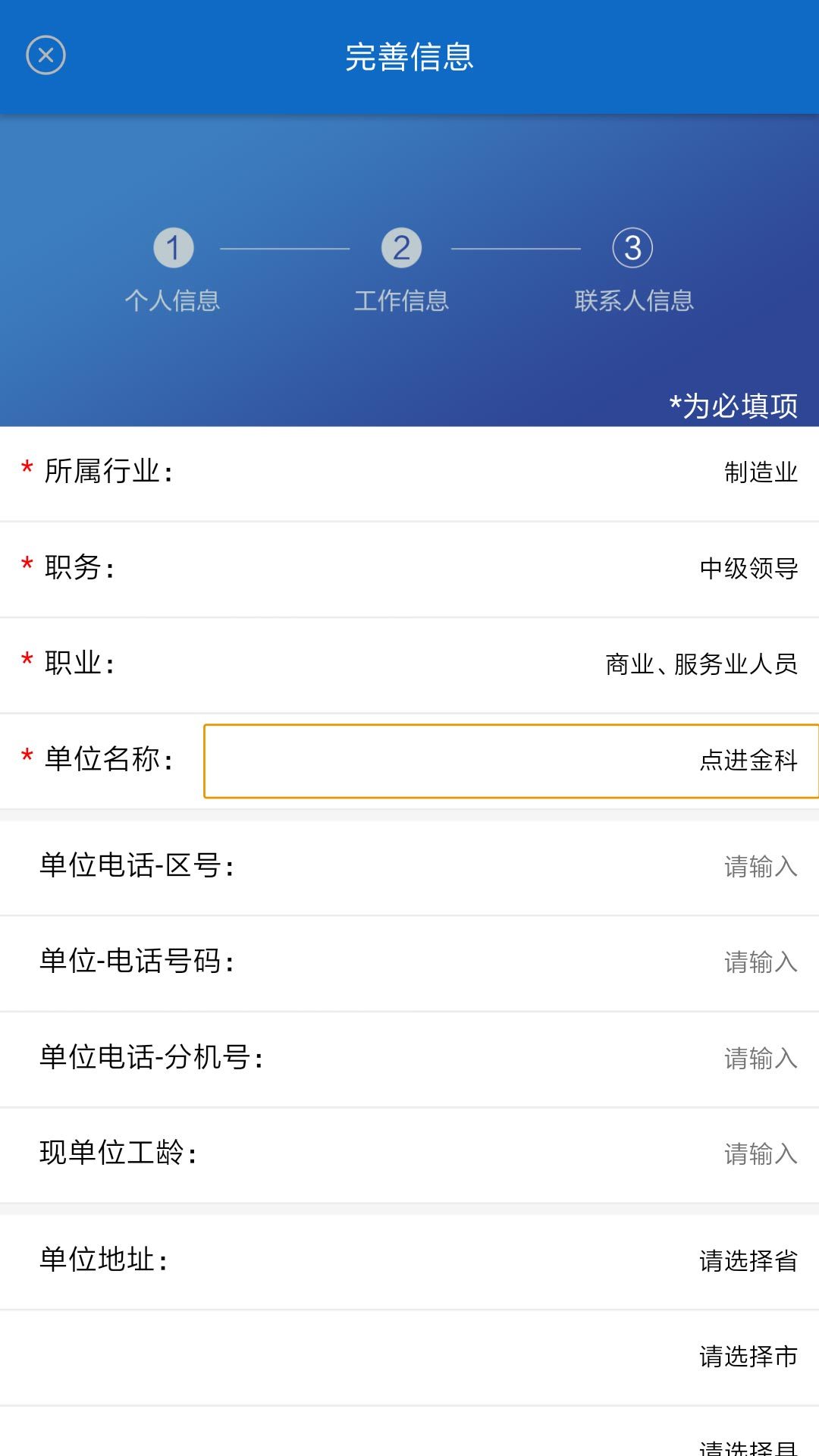The height and width of the screenshot is (1456, 819).
Task: Close the 完善信息 form
Action: [x=45, y=55]
